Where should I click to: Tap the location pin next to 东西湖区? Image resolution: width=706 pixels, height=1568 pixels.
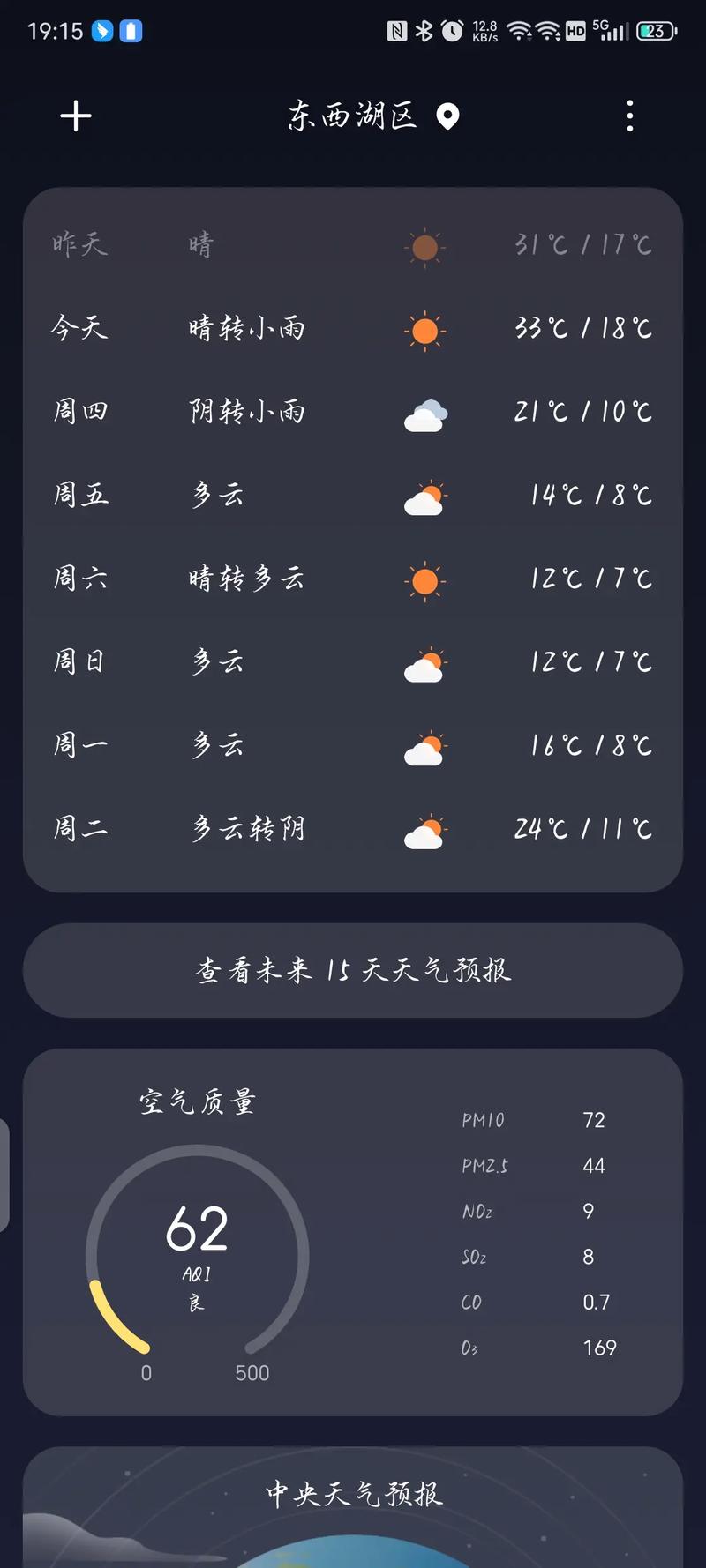pyautogui.click(x=448, y=116)
